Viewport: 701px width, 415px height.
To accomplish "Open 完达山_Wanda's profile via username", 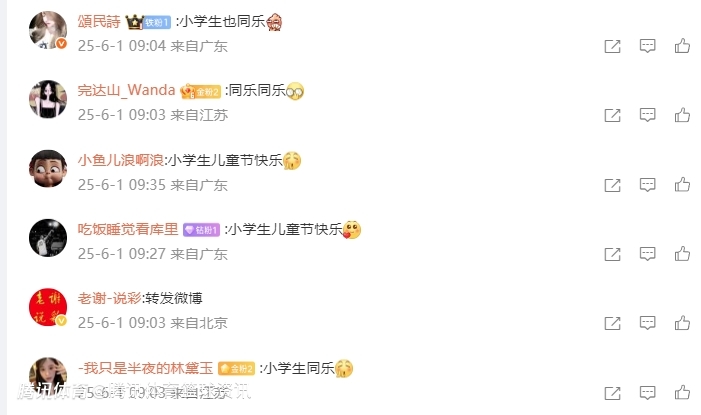I will click(x=126, y=90).
